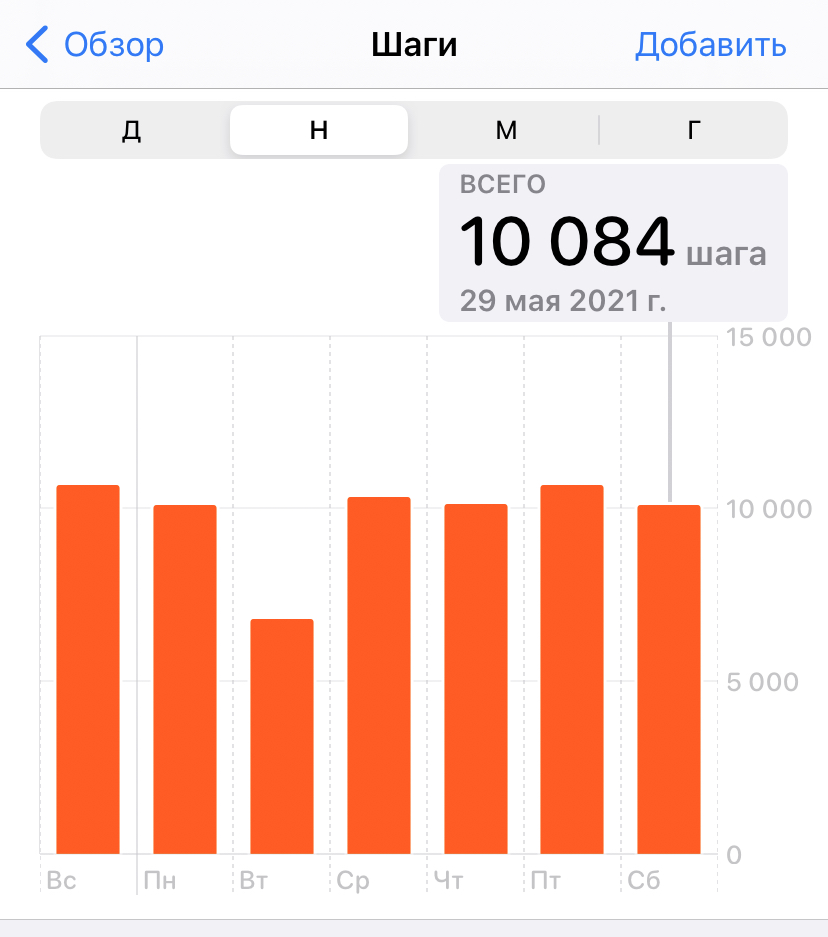
Task: Select the Пн bar in chart
Action: click(x=185, y=680)
